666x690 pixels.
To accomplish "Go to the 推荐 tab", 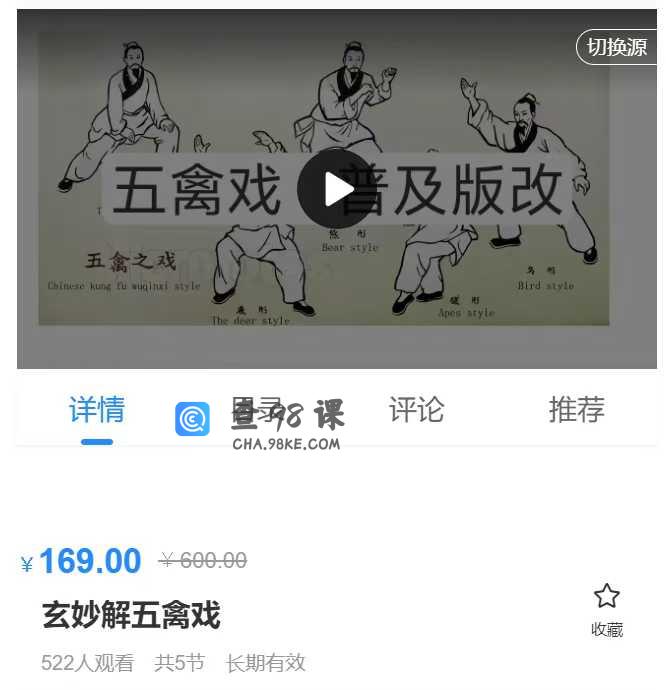I will 576,410.
